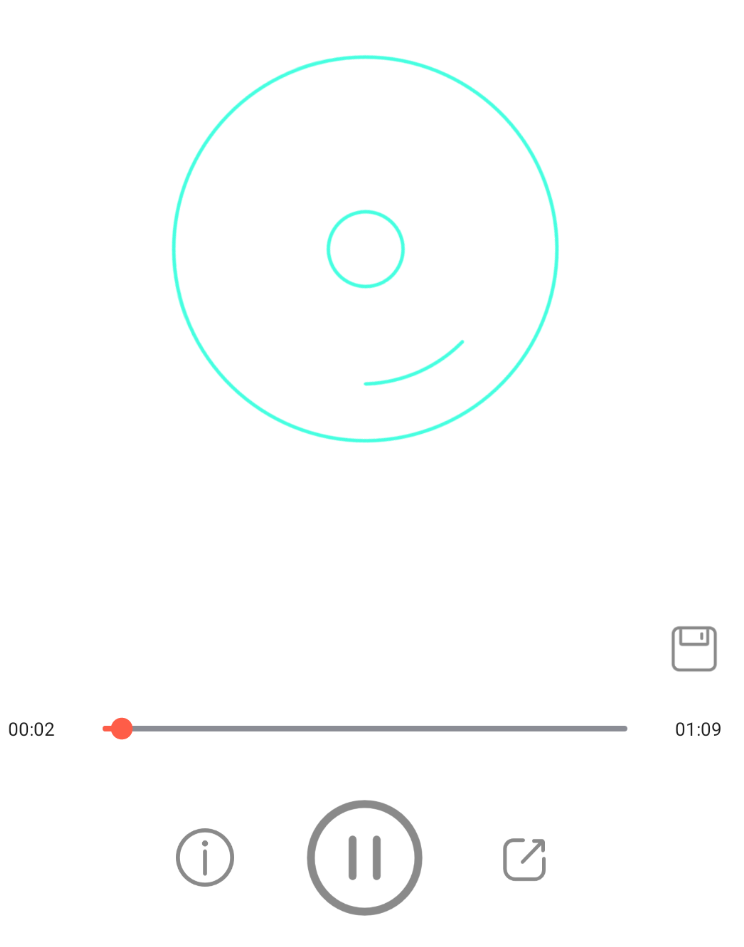
Task: Open the info icon for details
Action: pos(205,857)
